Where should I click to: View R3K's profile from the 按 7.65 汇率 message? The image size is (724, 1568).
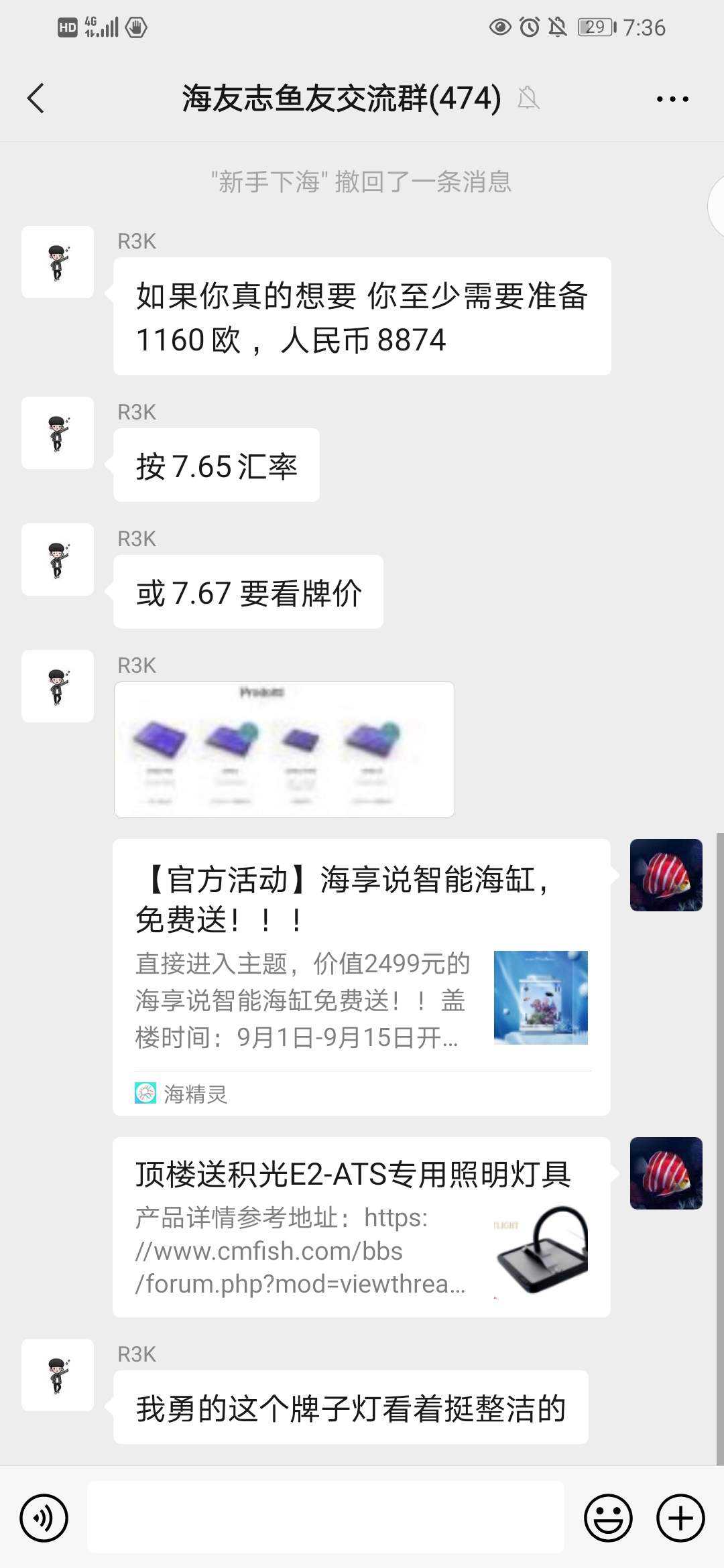pos(58,433)
